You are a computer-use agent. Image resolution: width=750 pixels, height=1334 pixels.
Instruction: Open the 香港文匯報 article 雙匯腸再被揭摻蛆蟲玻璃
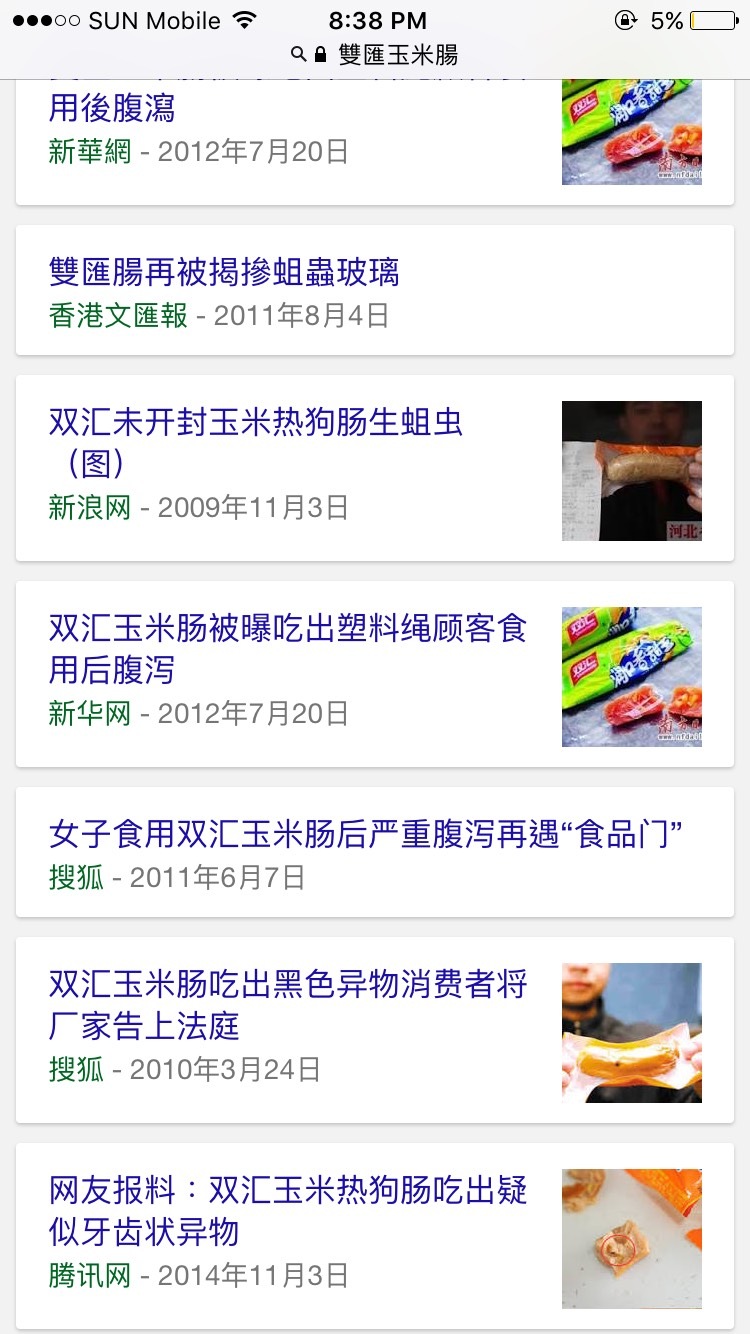pyautogui.click(x=375, y=290)
